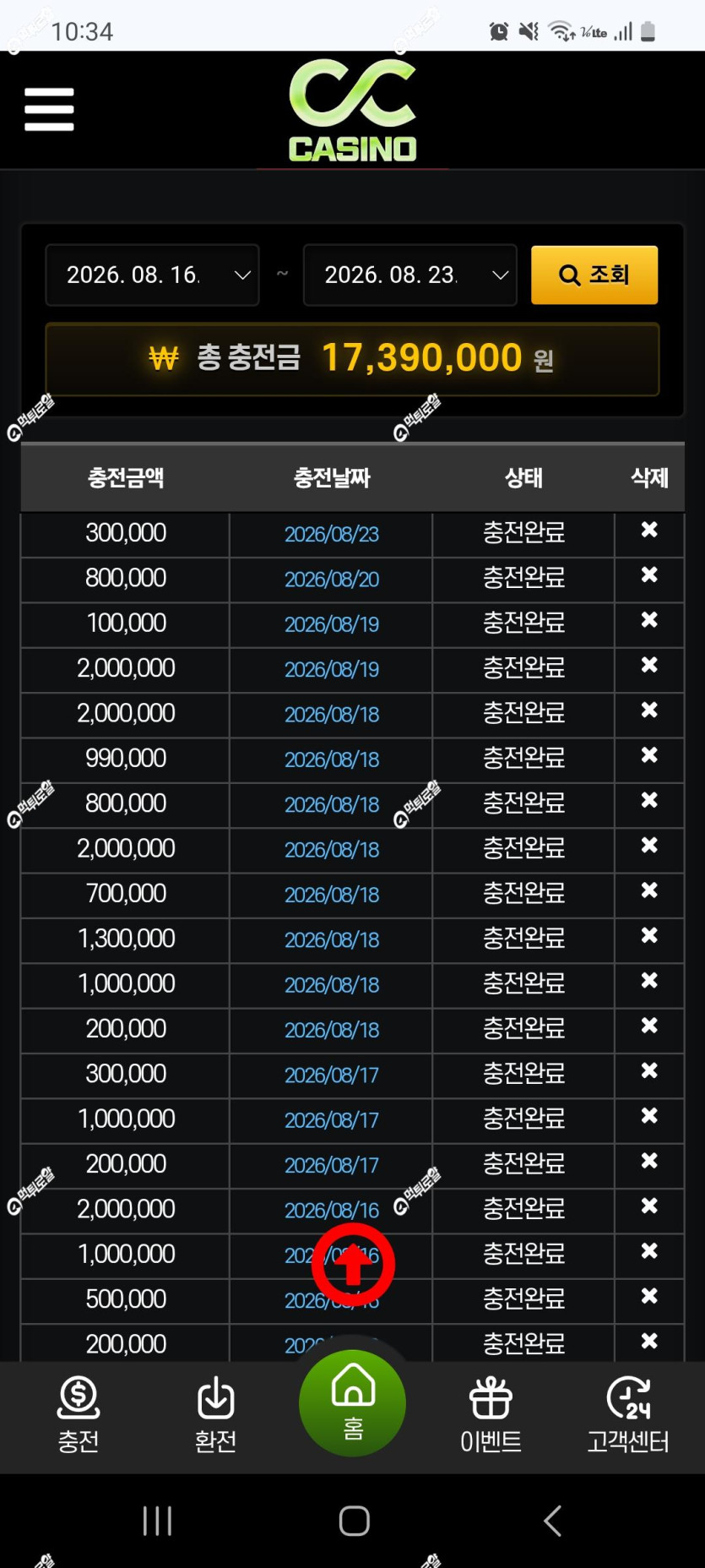Image resolution: width=705 pixels, height=1568 pixels.
Task: Go to the green 홈 home button
Action: coord(353,1403)
